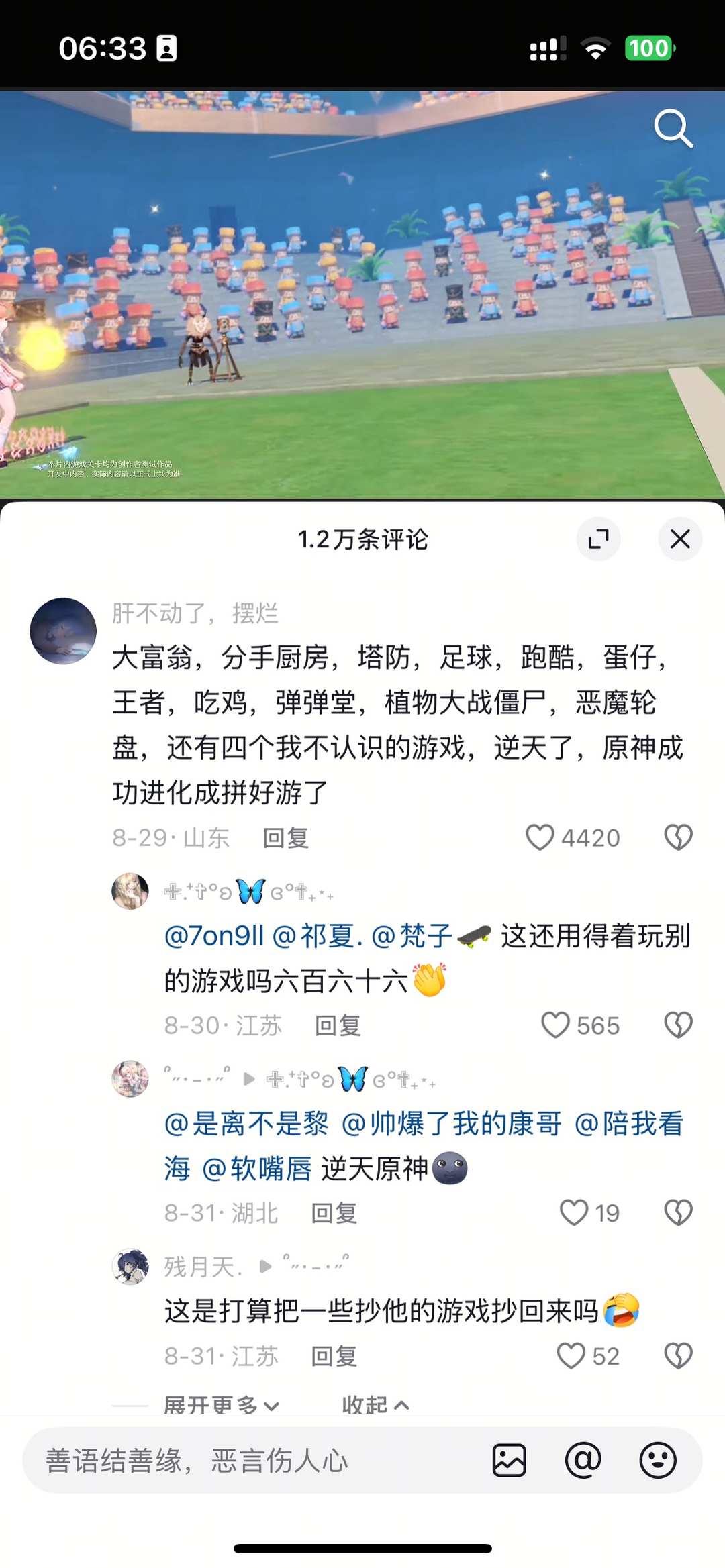
Task: Type a comment in 善语结善缘 field
Action: click(x=255, y=1461)
